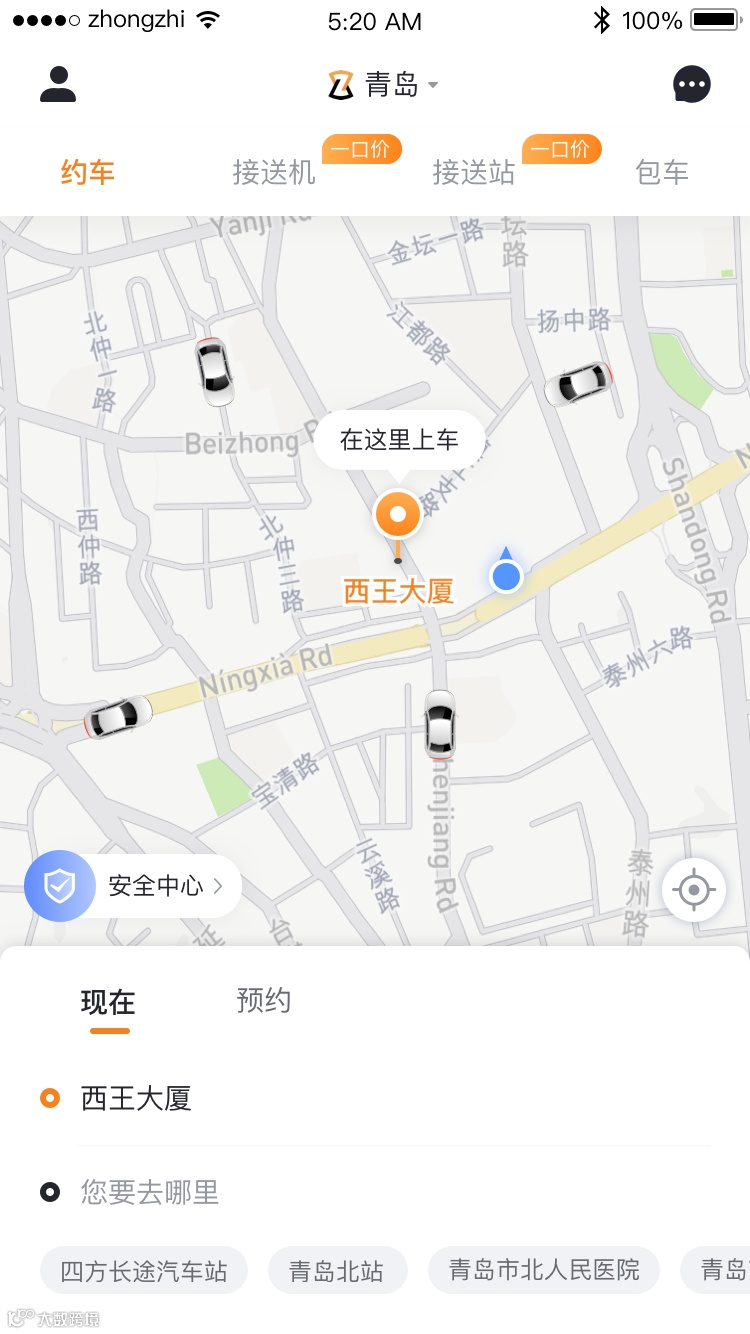Screen dimensions: 750x1334
Task: Choose the 青岛市北人民医院 destination chip
Action: coord(544,1271)
